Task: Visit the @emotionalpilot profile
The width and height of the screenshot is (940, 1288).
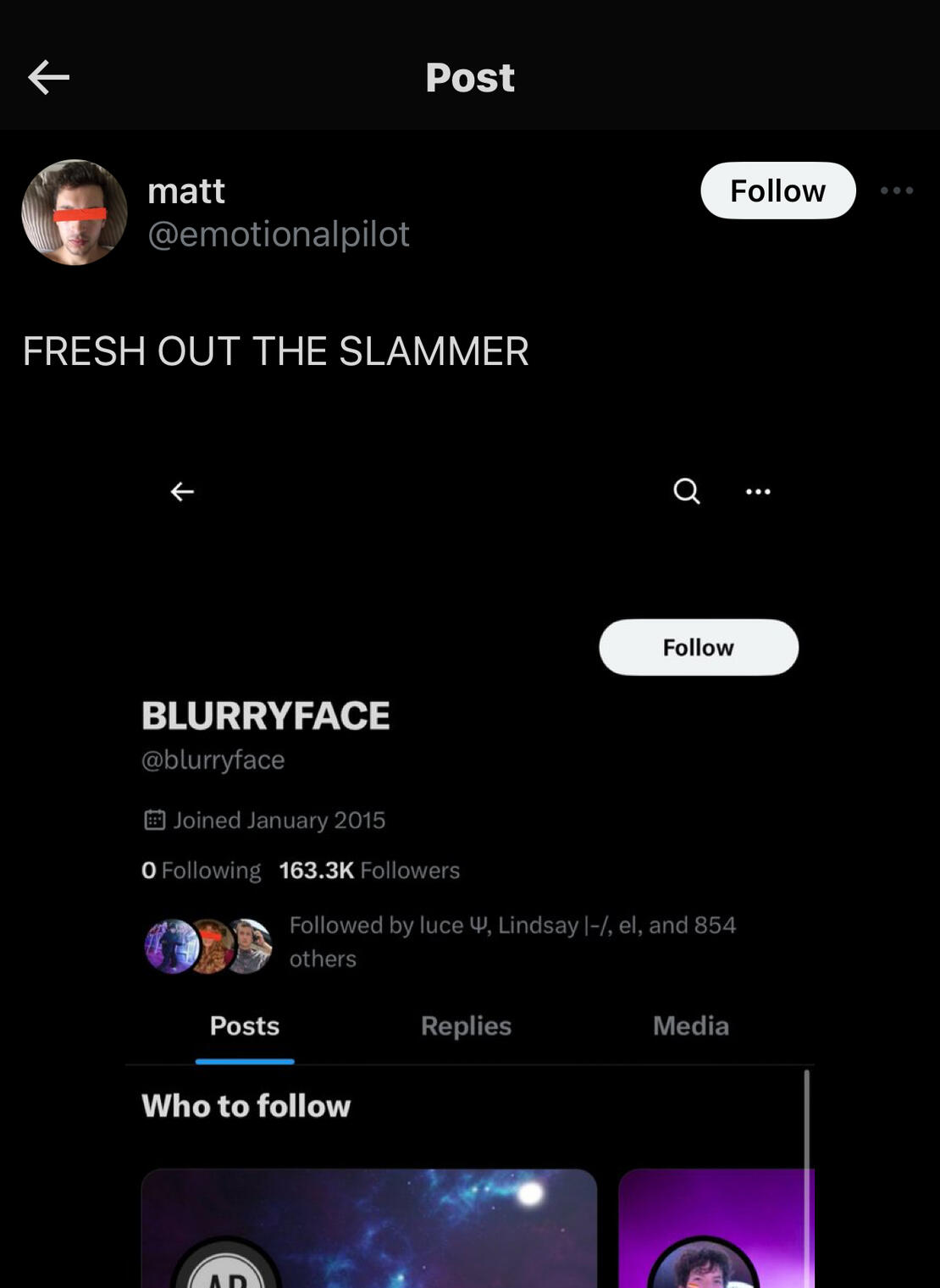Action: (279, 235)
